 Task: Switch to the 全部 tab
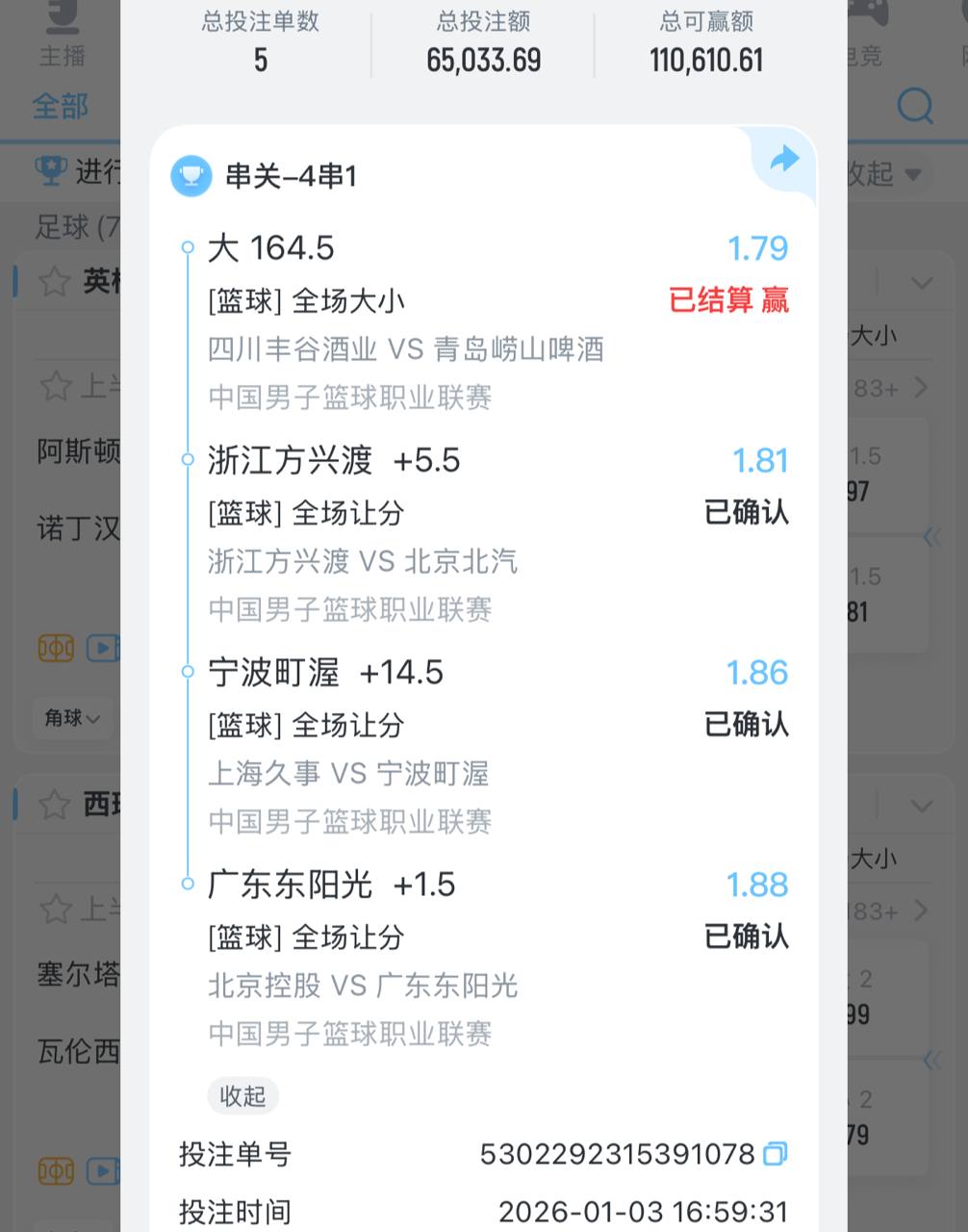tap(60, 106)
